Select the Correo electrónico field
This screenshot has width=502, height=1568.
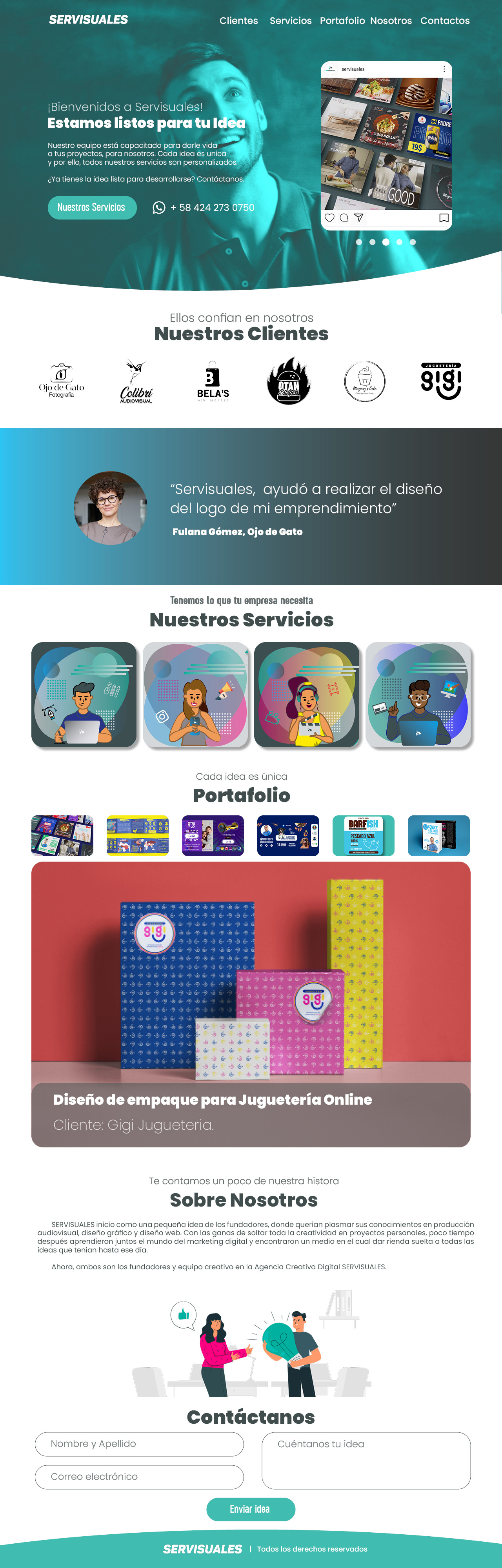139,1476
